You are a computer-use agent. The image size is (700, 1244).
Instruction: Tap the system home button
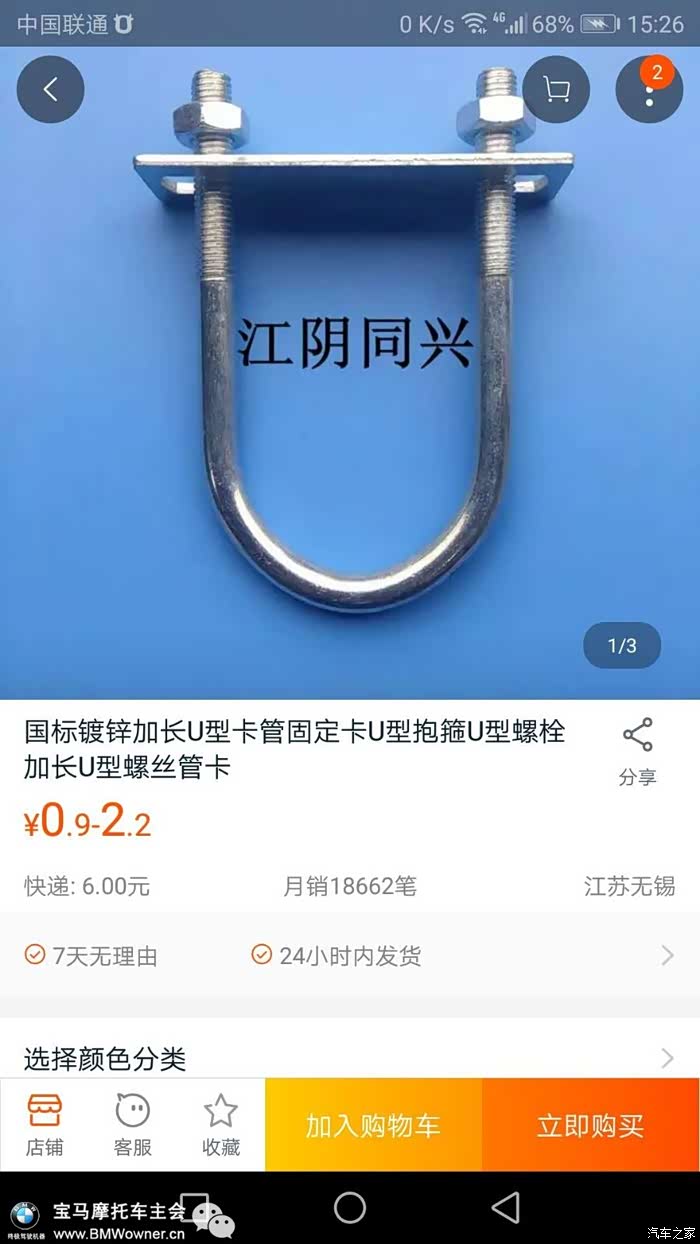click(350, 1208)
